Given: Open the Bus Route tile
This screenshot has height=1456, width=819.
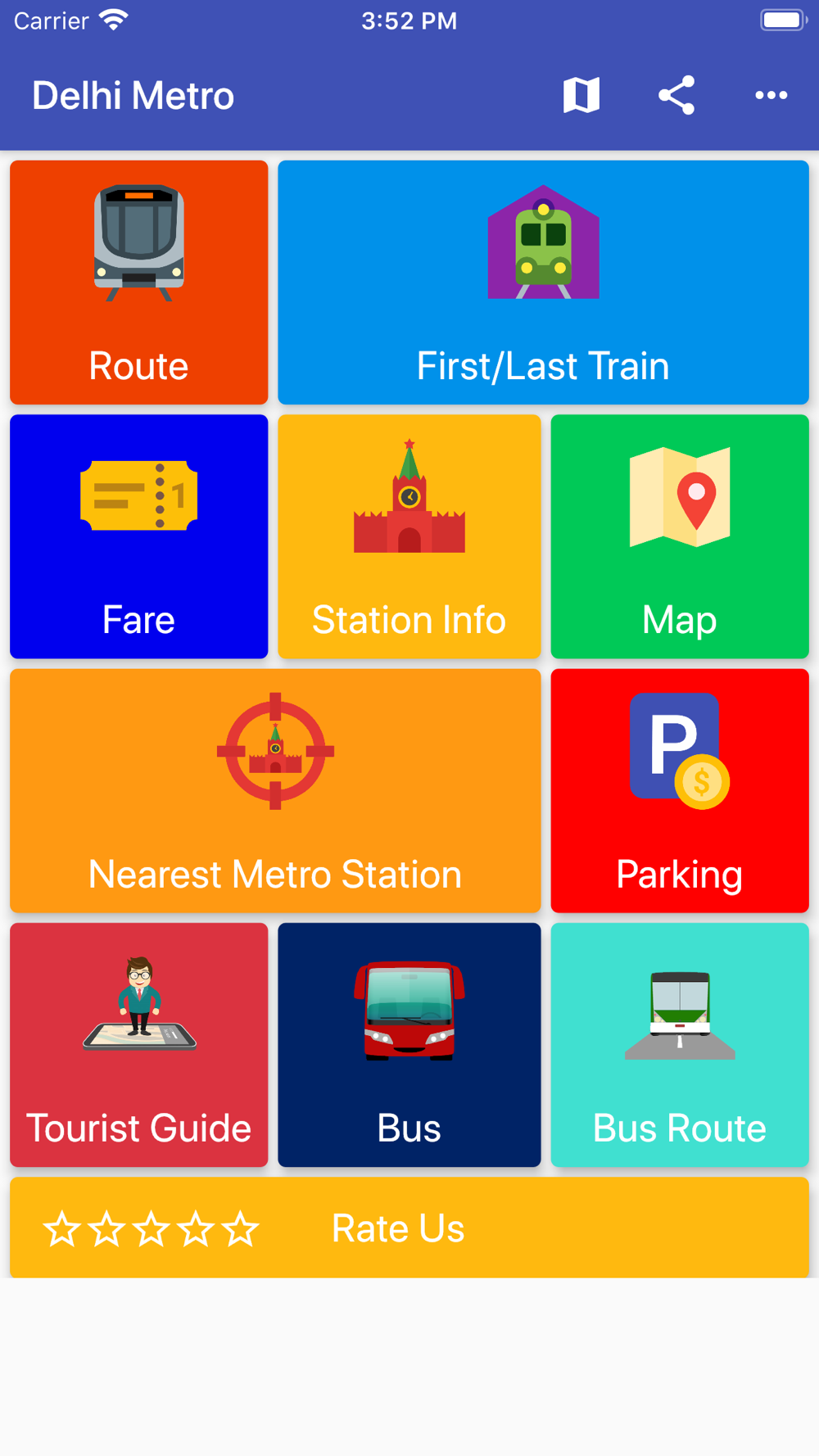Looking at the screenshot, I should tap(680, 1045).
